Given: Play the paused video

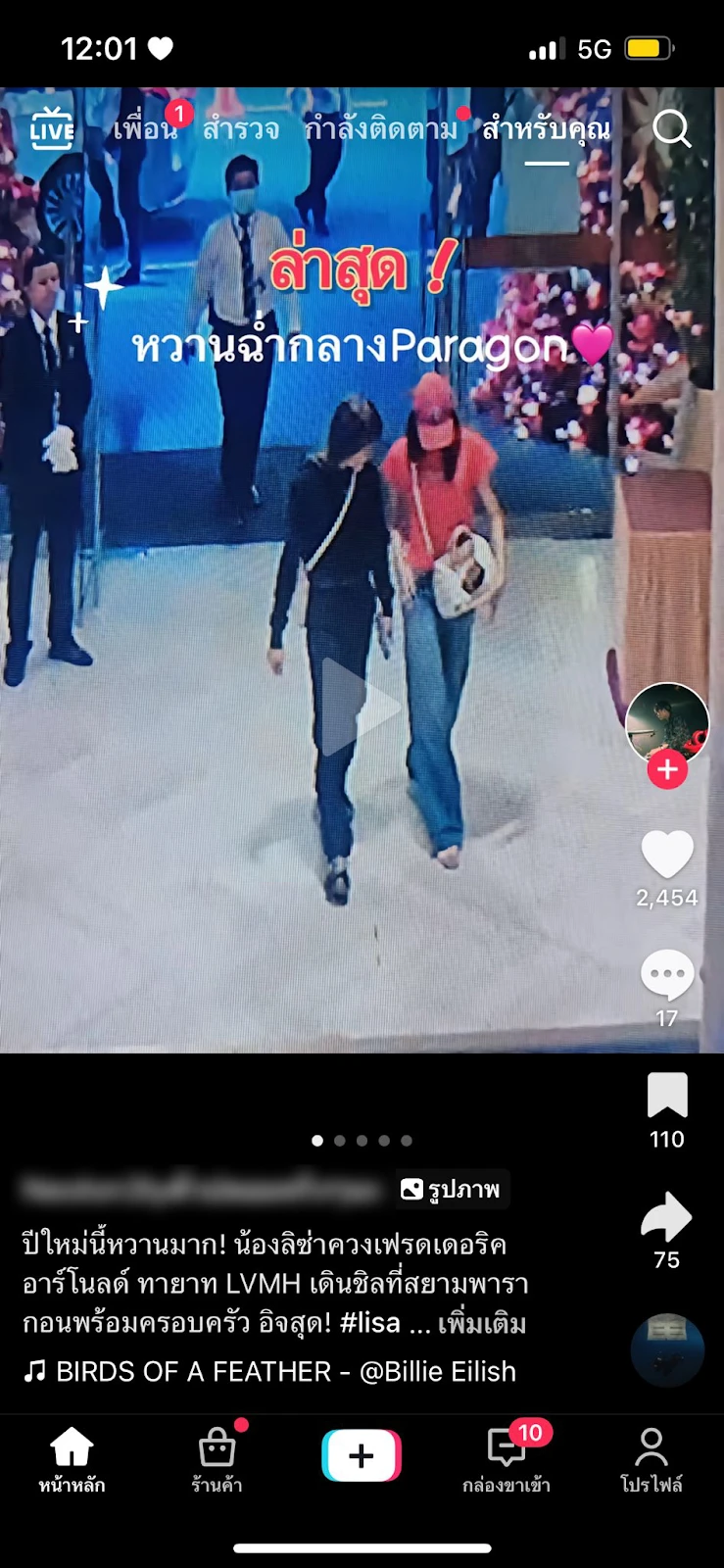Looking at the screenshot, I should pyautogui.click(x=360, y=707).
